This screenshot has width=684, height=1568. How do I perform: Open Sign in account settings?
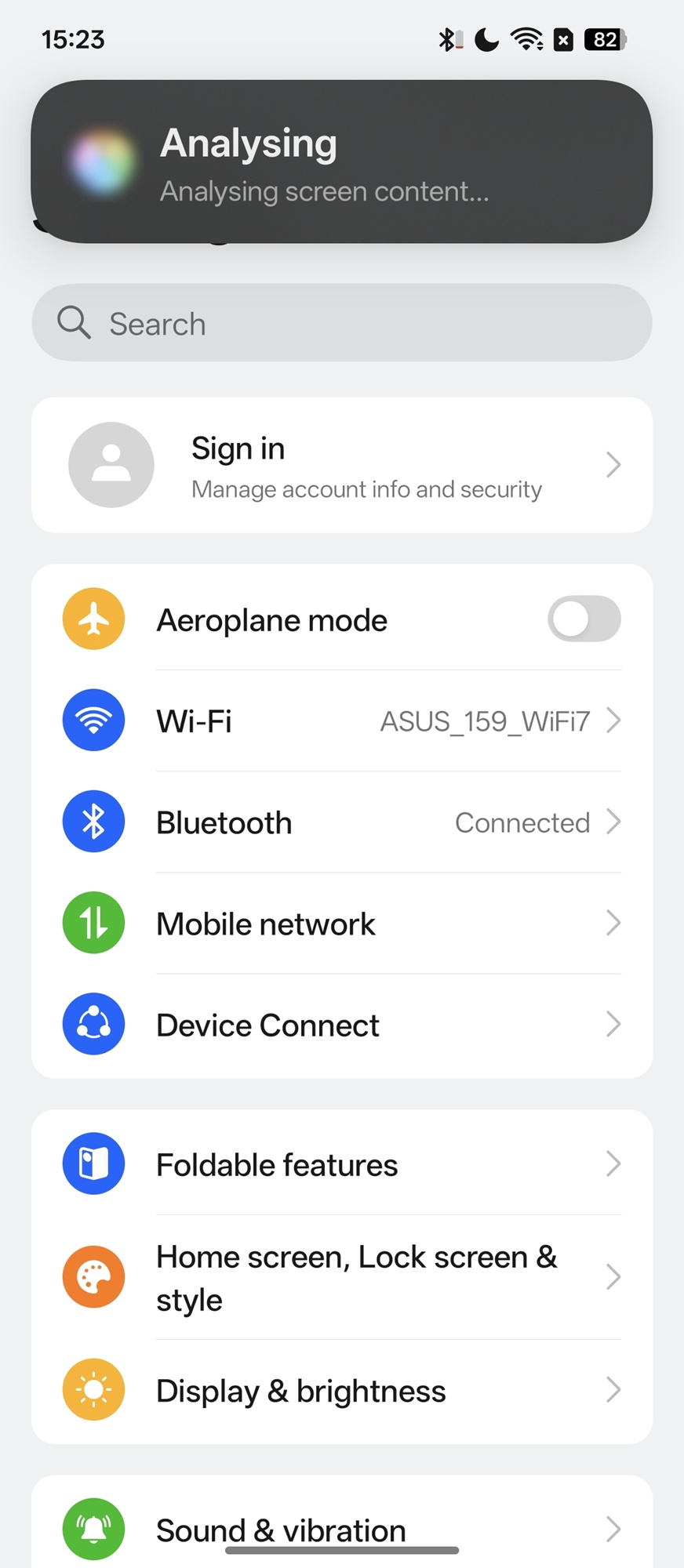pos(341,465)
